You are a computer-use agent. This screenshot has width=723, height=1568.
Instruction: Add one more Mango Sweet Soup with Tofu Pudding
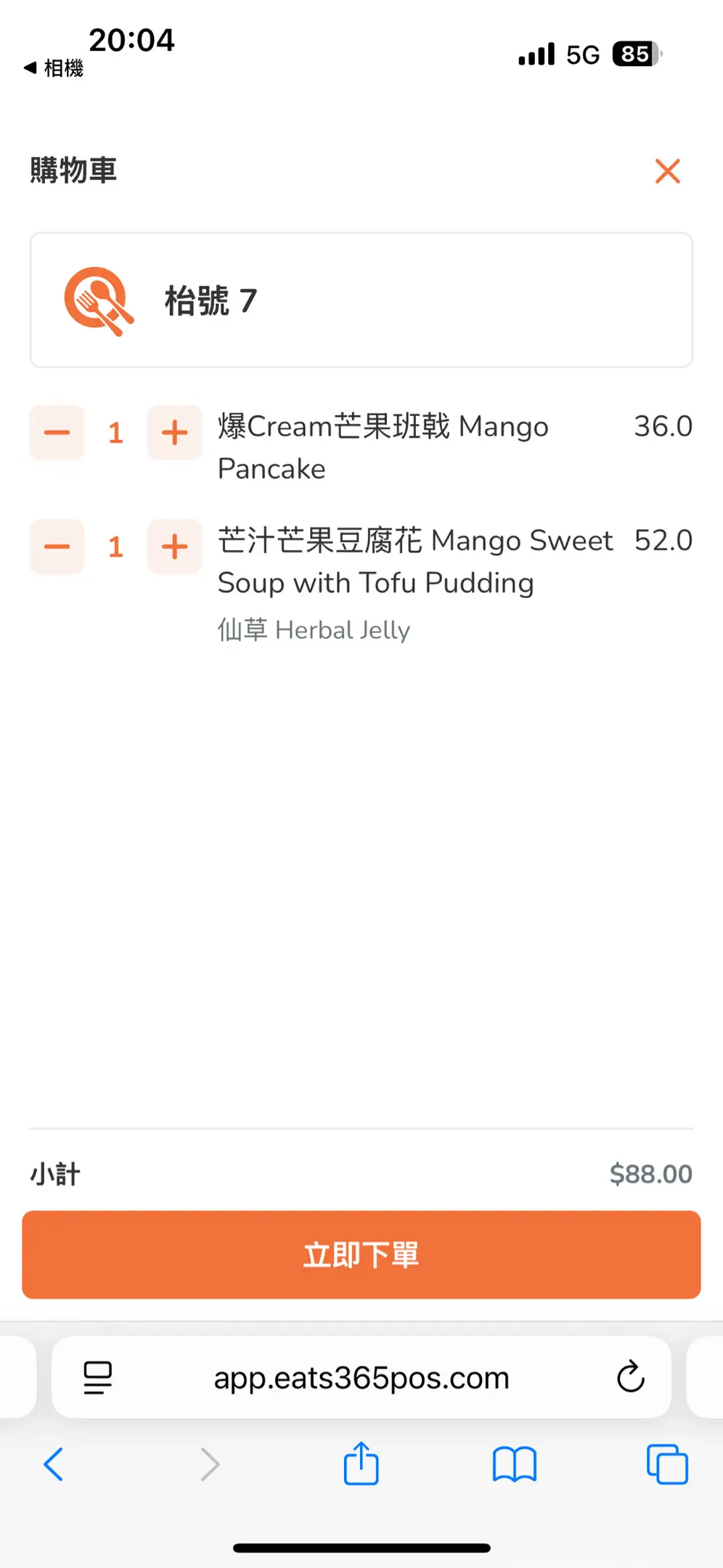[174, 547]
